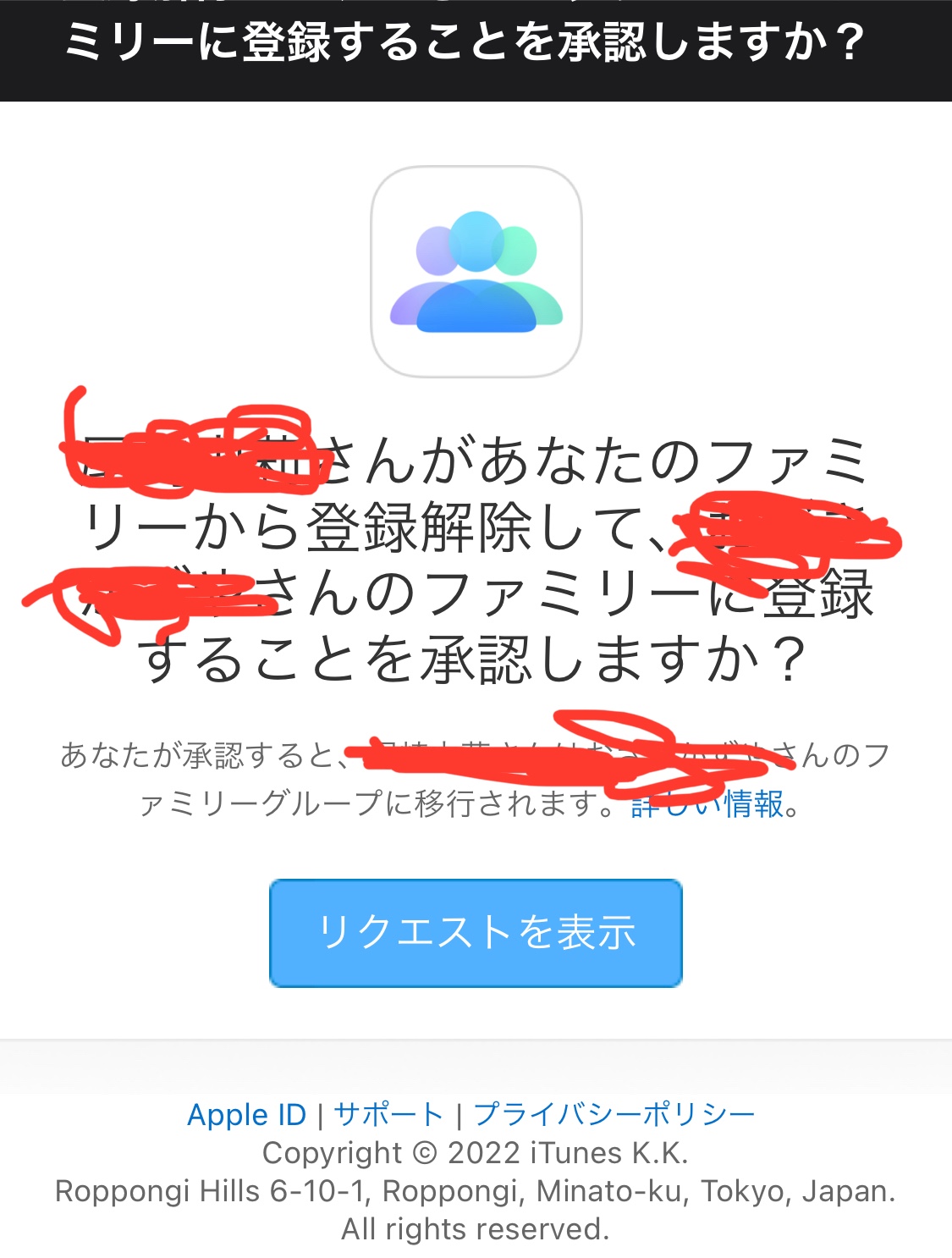The width and height of the screenshot is (952, 1258).
Task: Open the プライバシーポリシー link
Action: click(614, 1115)
